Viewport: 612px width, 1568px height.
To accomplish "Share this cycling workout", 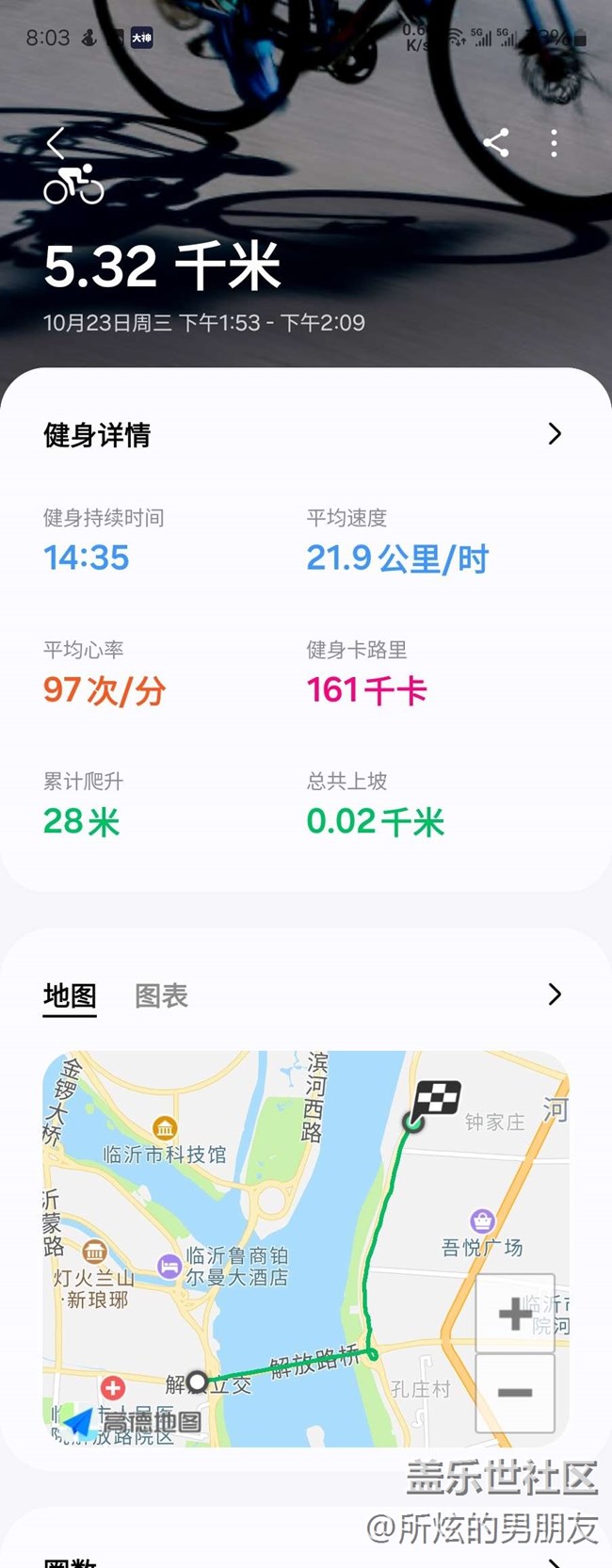I will [496, 143].
